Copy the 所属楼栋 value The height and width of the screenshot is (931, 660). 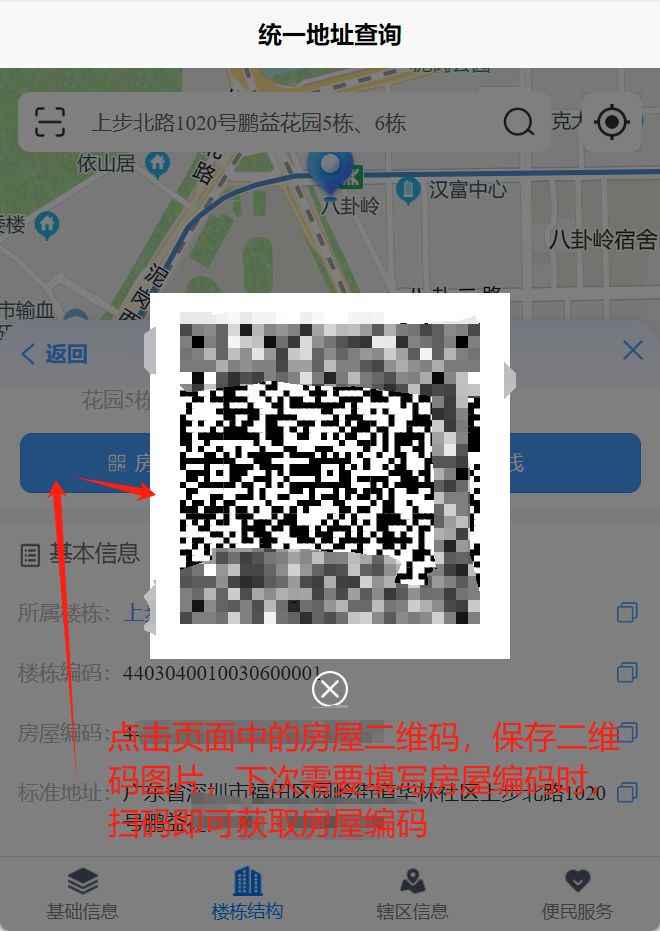[627, 612]
